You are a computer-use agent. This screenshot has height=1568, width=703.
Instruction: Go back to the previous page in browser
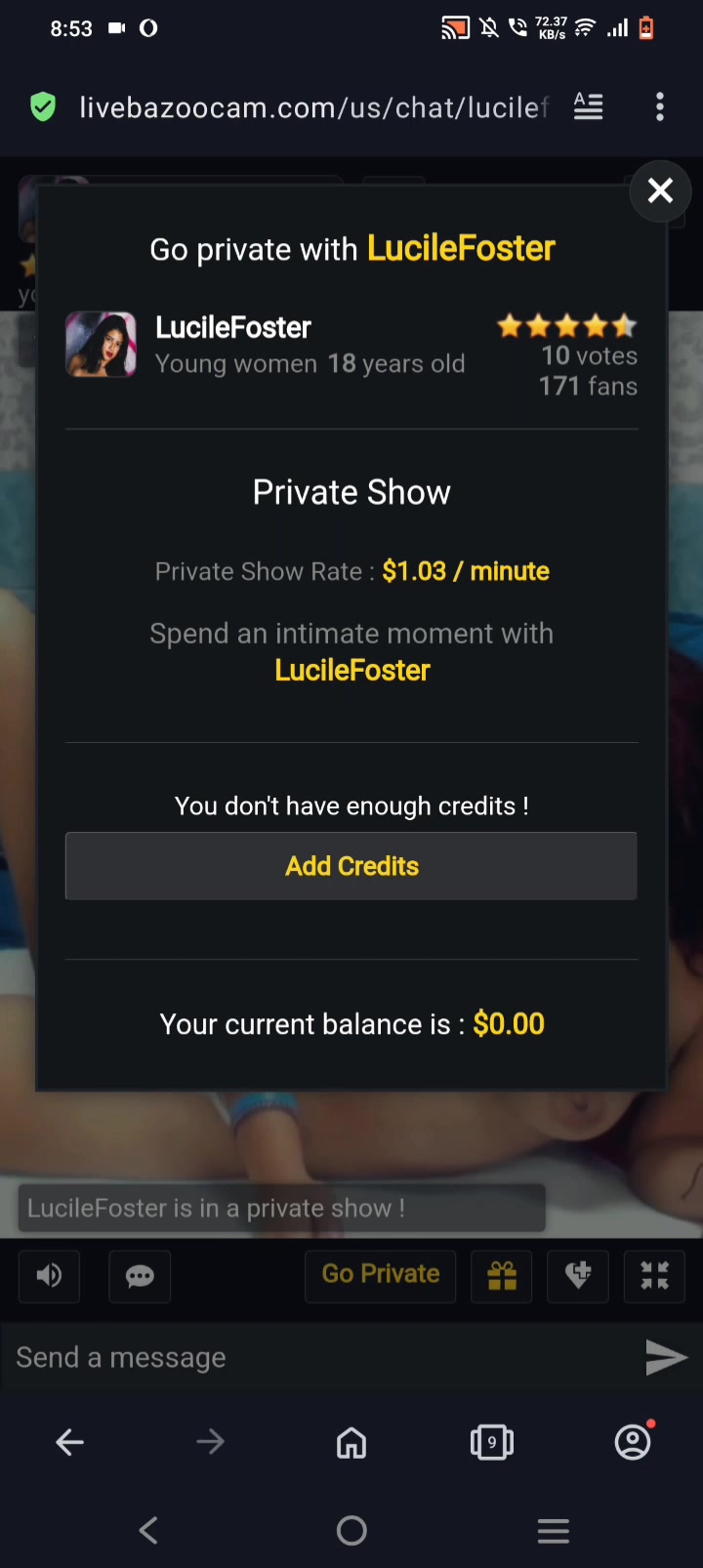point(70,1442)
